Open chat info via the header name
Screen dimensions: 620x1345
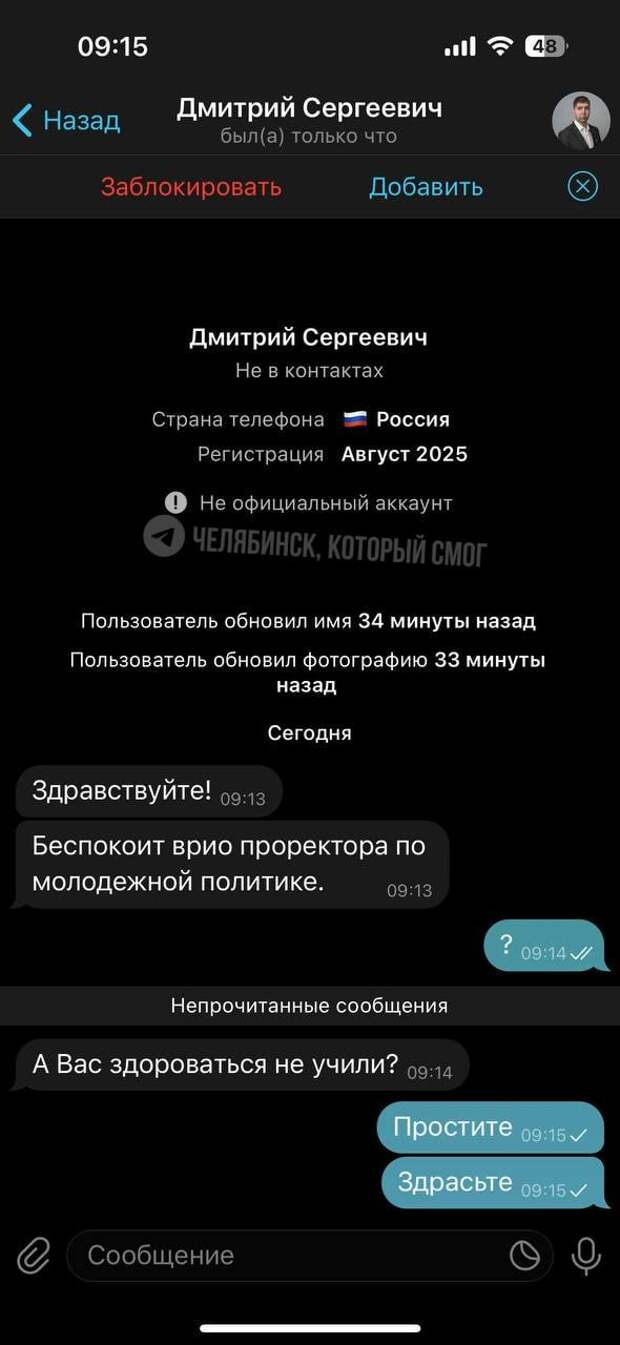point(309,108)
